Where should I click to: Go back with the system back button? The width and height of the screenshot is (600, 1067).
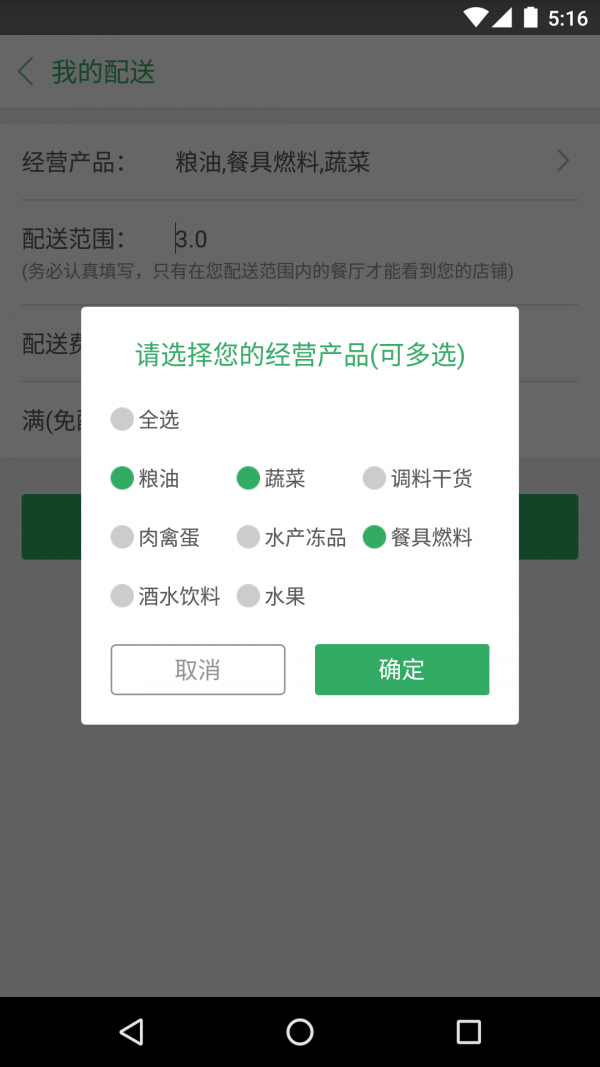(131, 1032)
